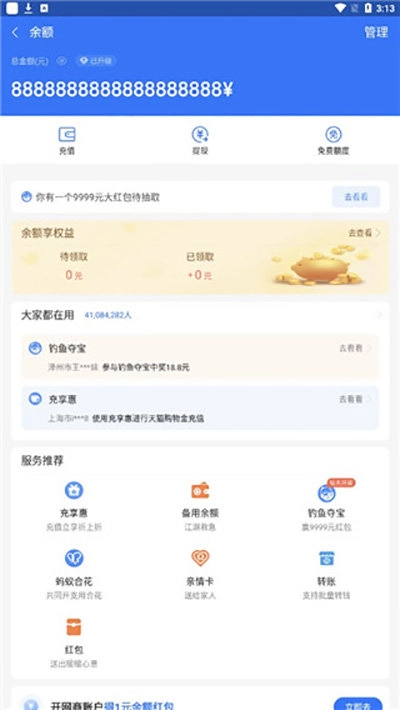Expand the 大家都在用 section chevron
Image resolution: width=400 pixels, height=710 pixels.
coord(380,315)
